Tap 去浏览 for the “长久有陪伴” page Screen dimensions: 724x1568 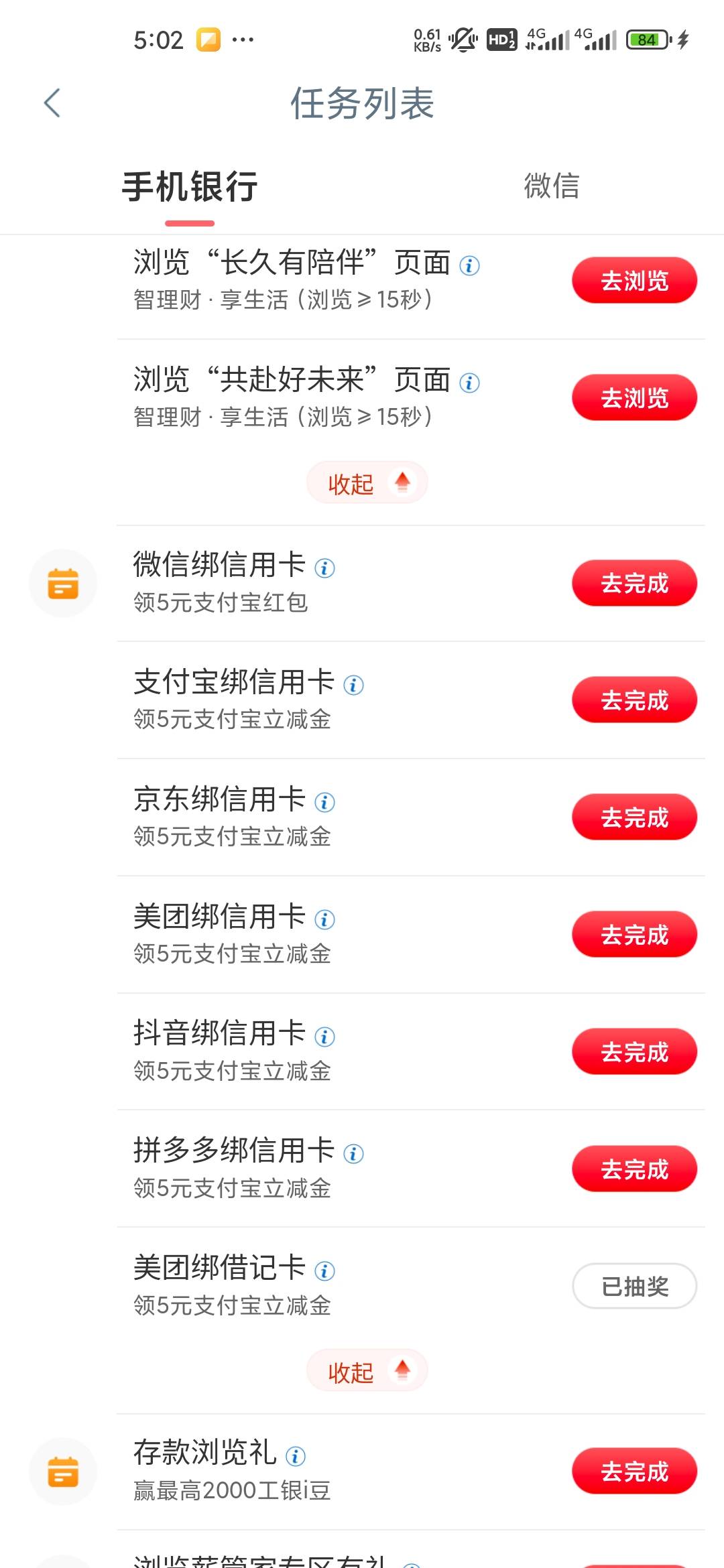coord(634,280)
